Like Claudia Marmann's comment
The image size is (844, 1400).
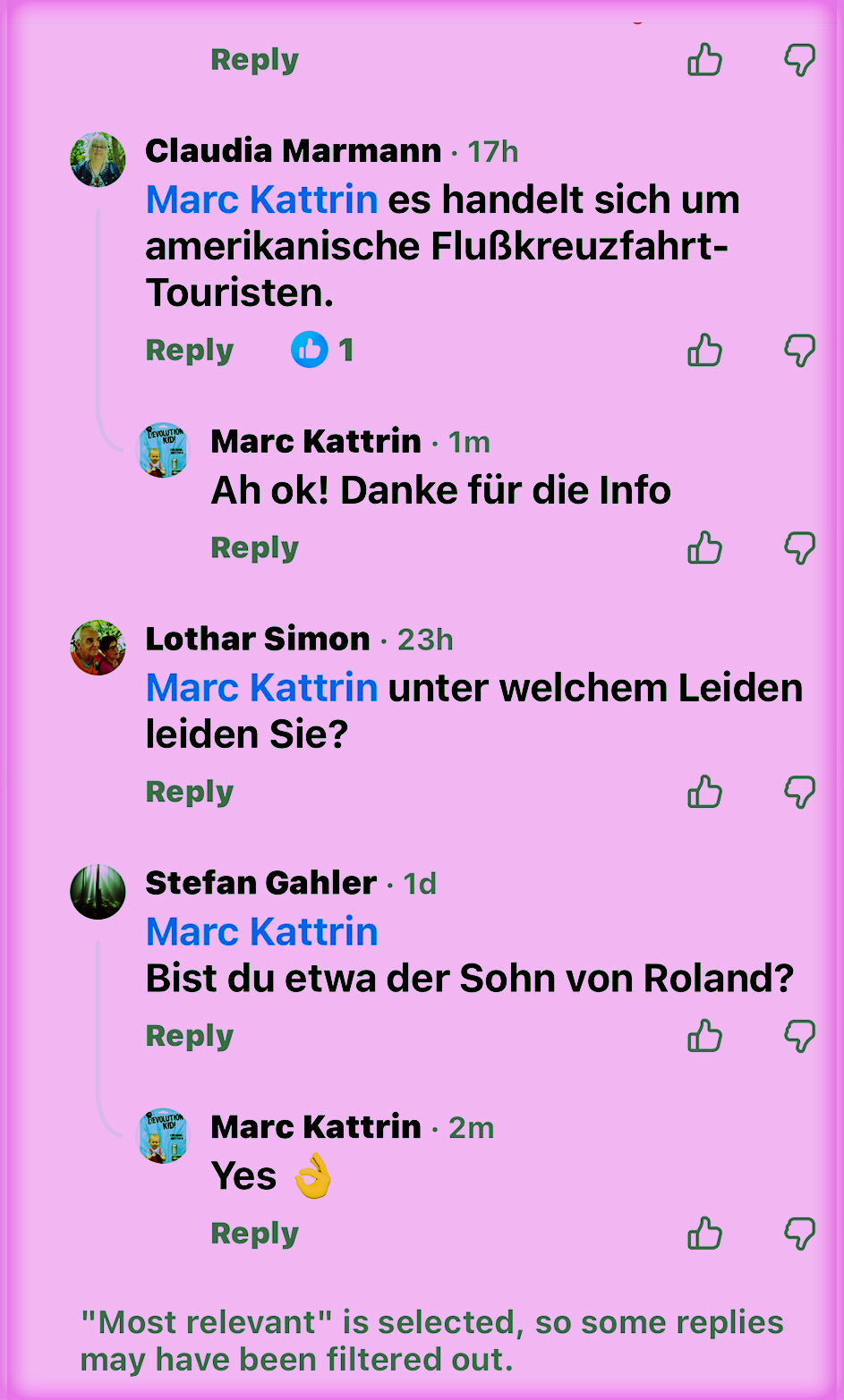(x=705, y=351)
